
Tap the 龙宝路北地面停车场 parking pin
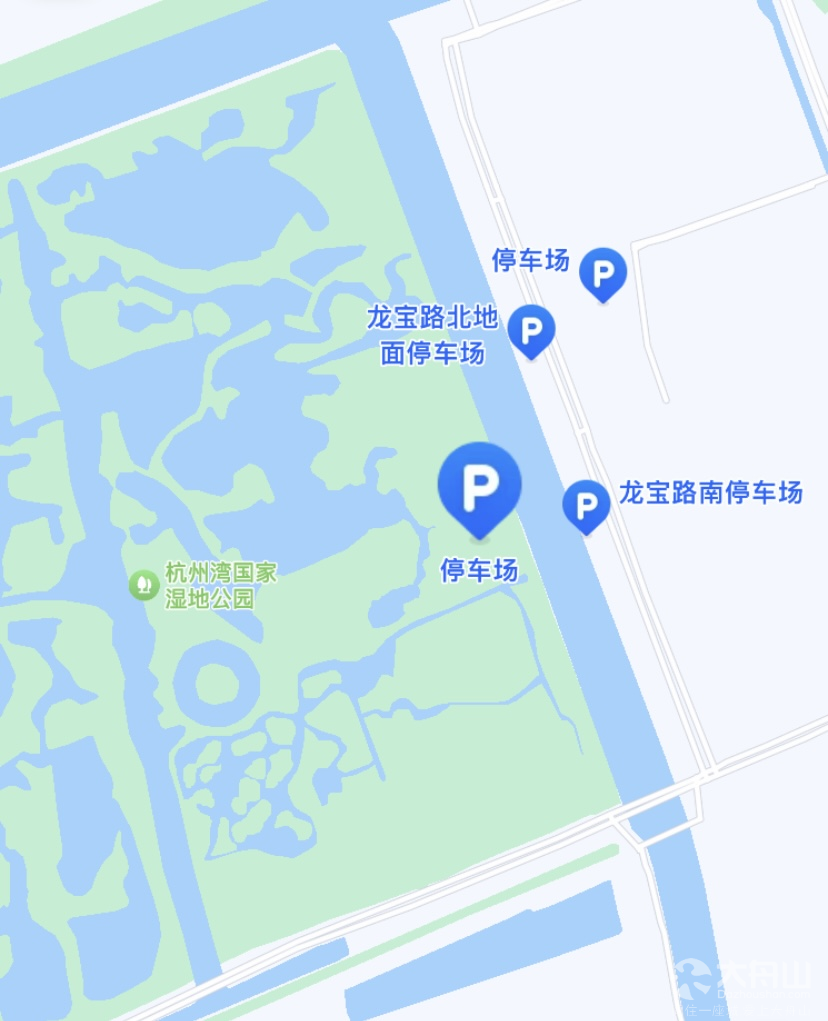[531, 329]
